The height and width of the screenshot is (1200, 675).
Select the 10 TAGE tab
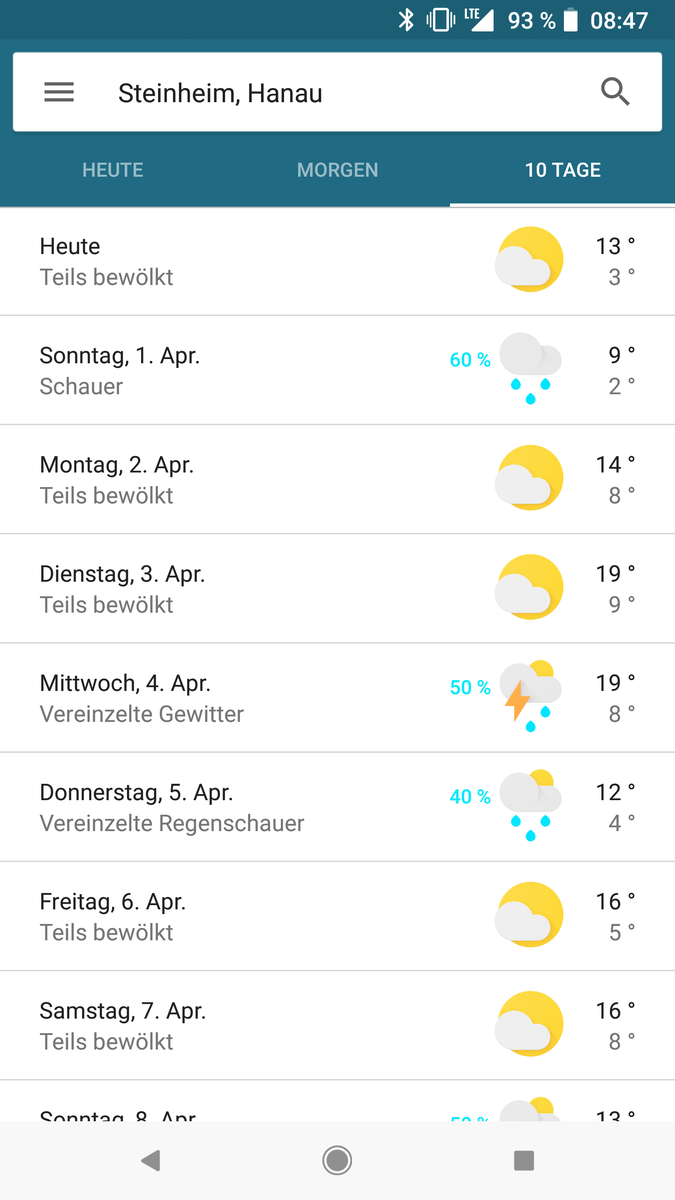[562, 170]
